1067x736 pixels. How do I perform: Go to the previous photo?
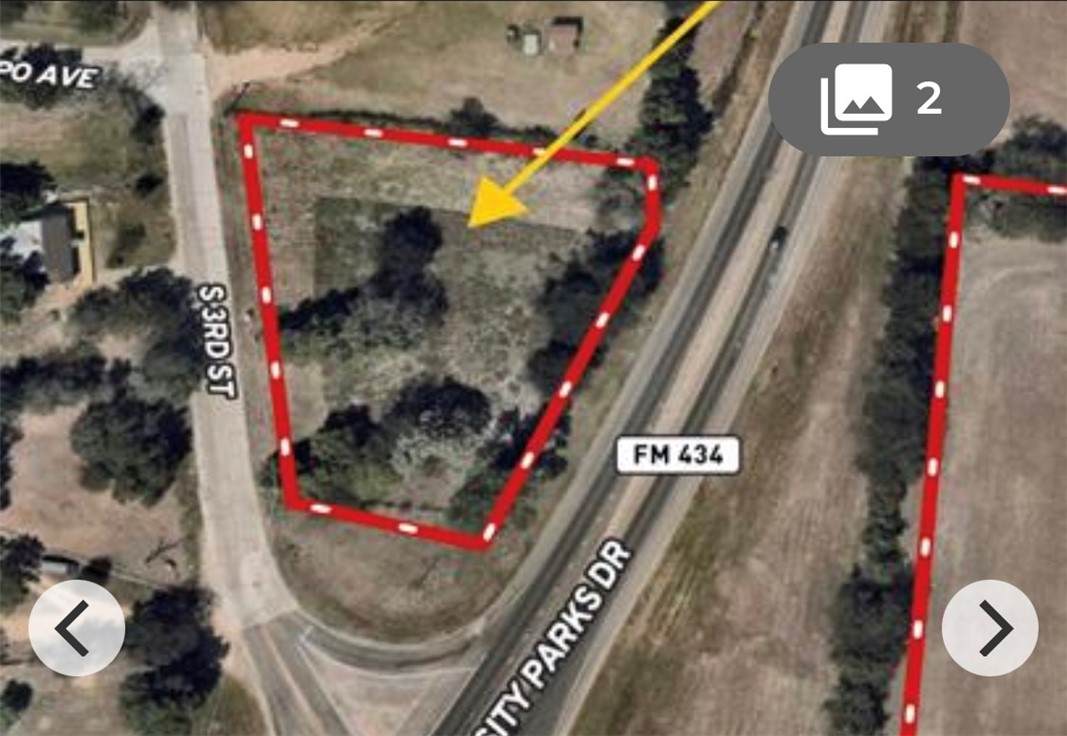76,628
